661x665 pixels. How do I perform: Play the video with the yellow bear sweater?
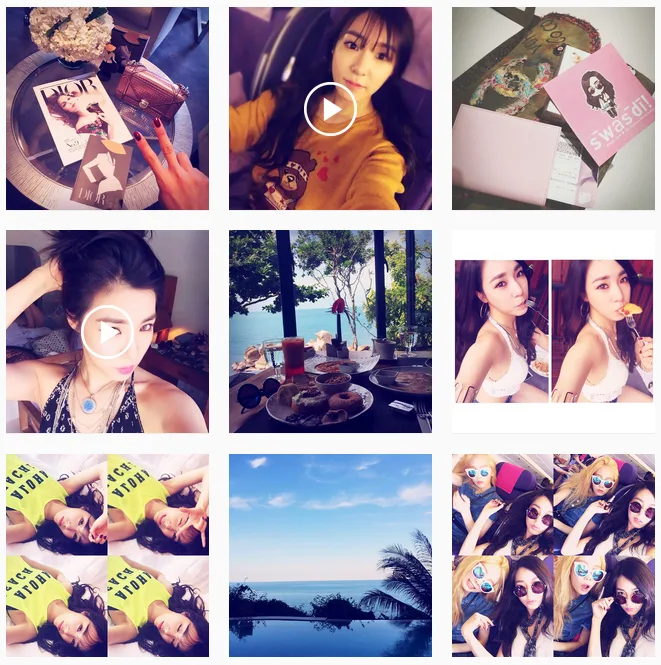(330, 108)
